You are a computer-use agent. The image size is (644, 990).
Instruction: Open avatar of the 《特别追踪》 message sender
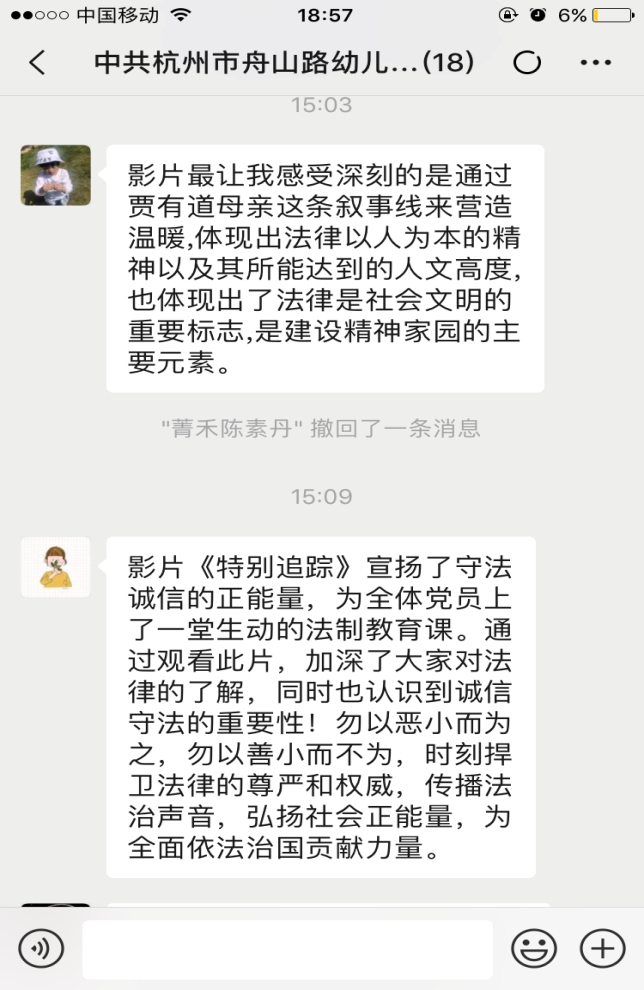pos(56,567)
